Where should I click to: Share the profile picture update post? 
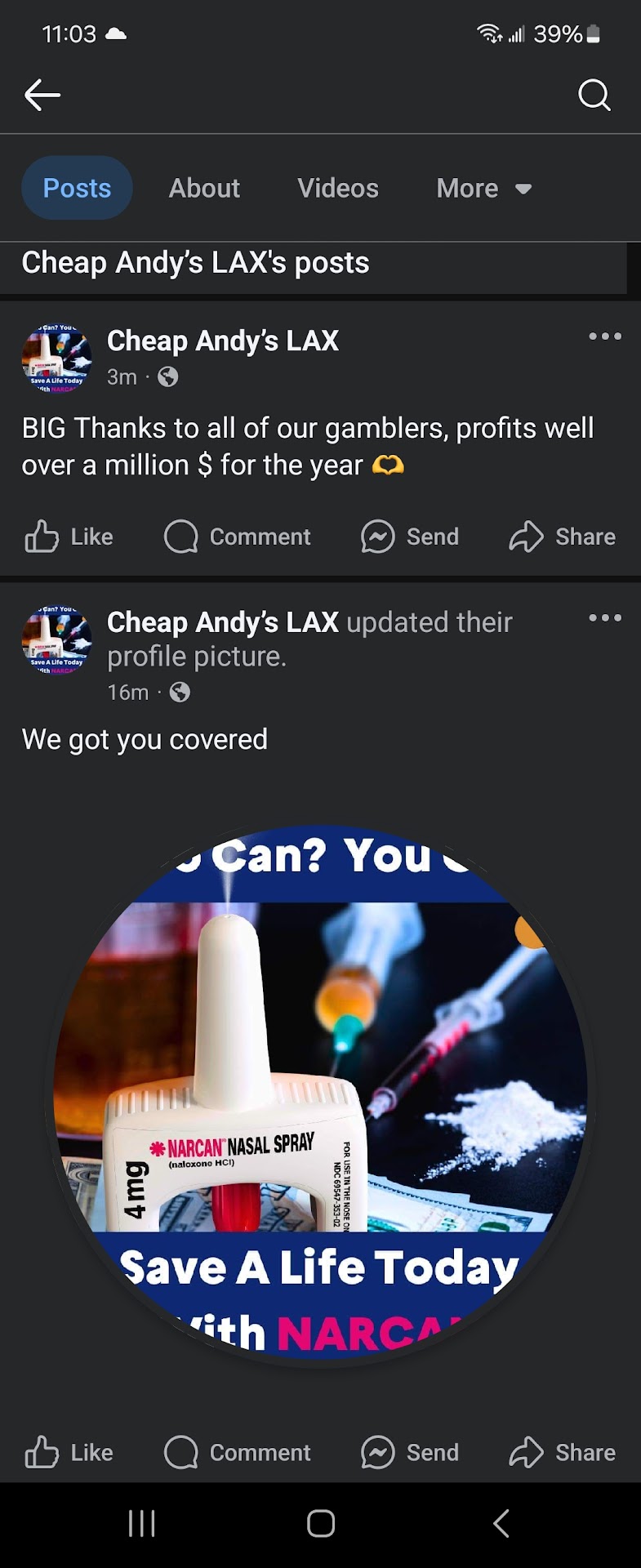(x=563, y=1453)
